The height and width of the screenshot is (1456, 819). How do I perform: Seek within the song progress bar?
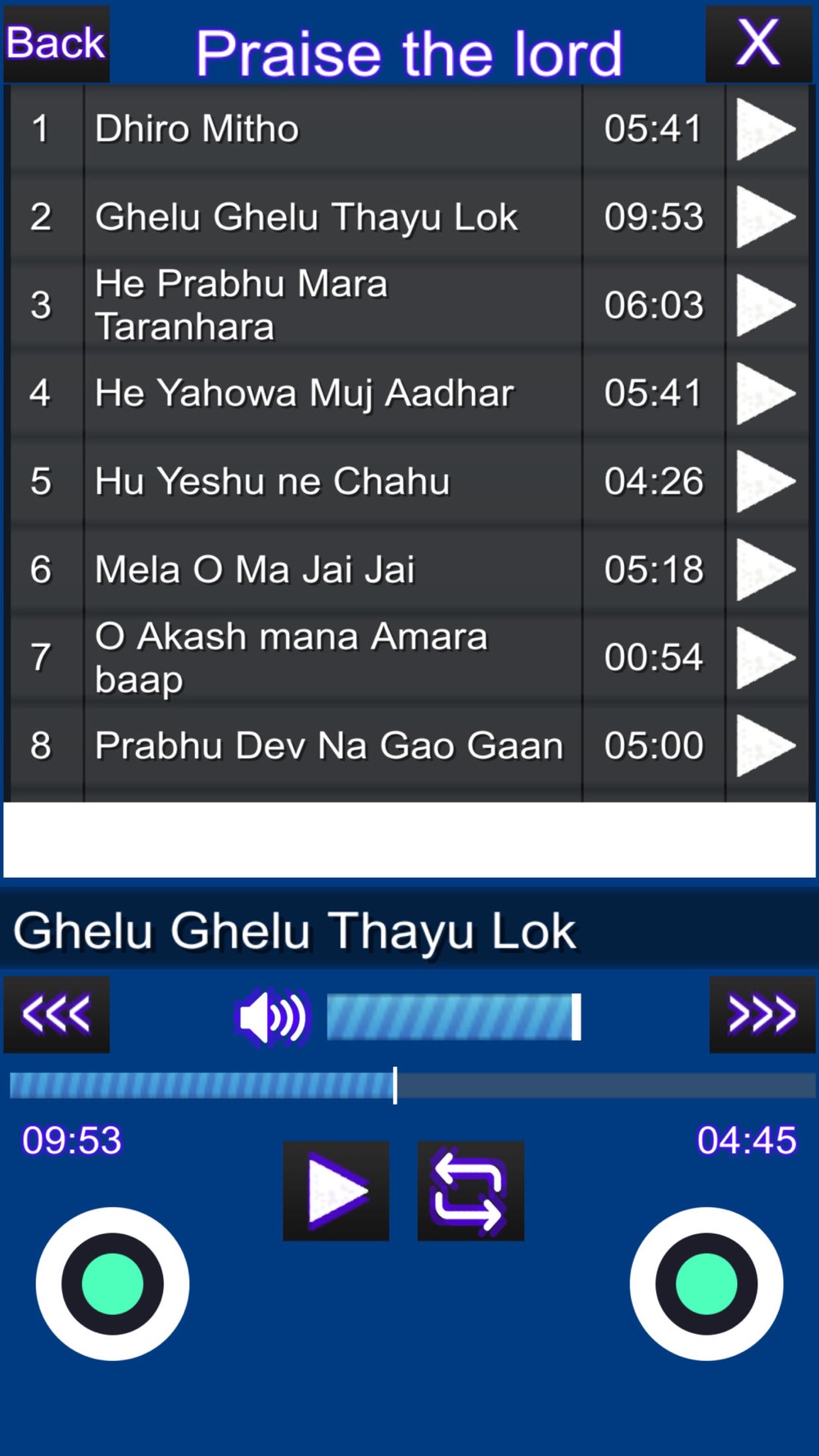point(412,1086)
